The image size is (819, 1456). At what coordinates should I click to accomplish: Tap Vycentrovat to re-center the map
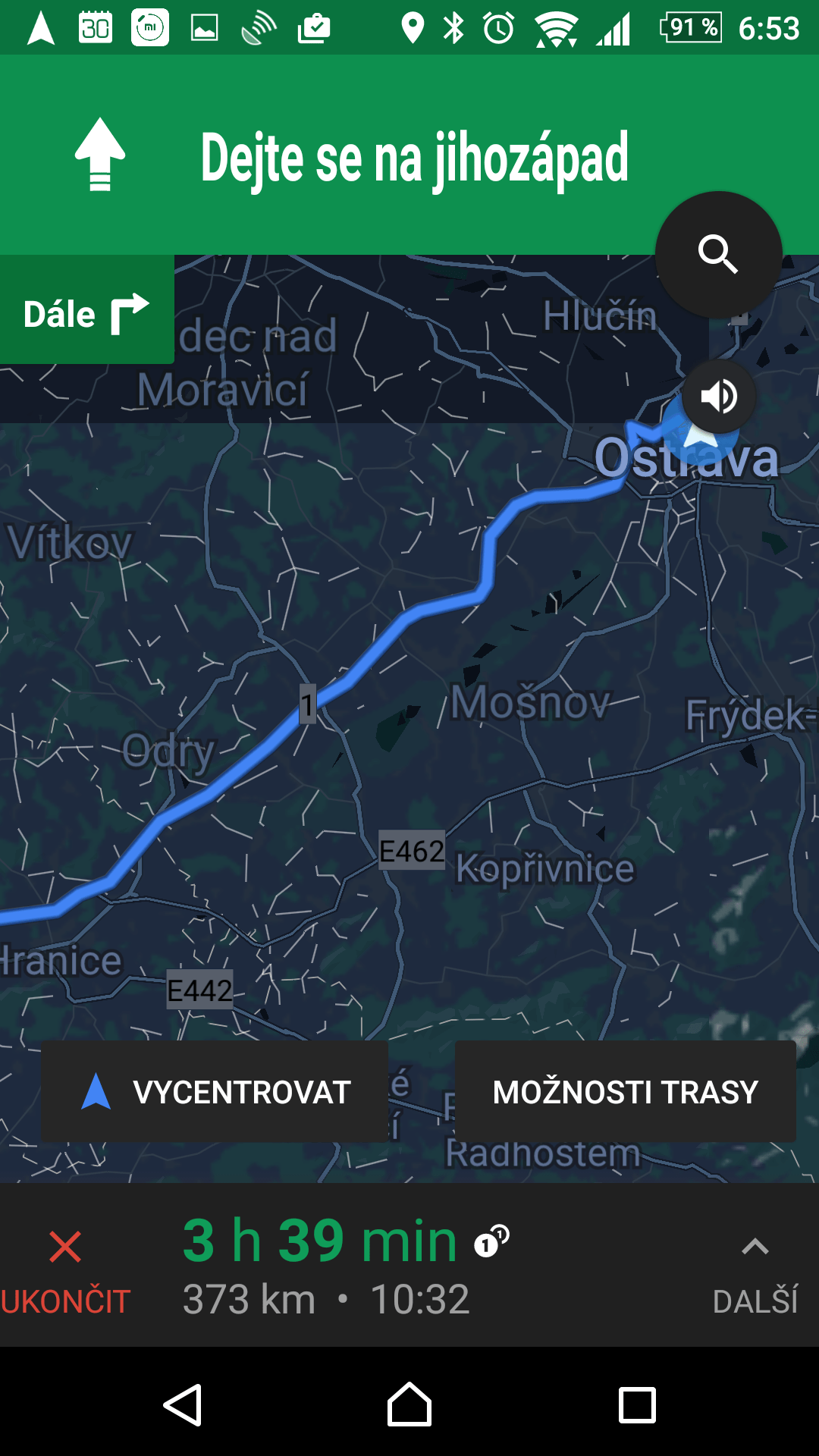pos(215,1092)
